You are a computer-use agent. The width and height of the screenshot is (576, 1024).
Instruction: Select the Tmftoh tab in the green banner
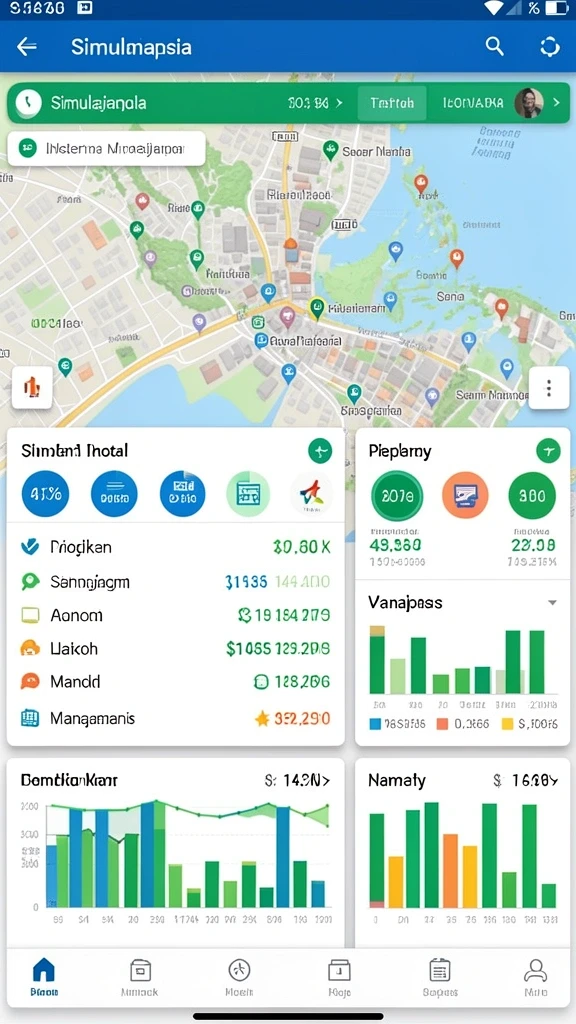tap(392, 103)
